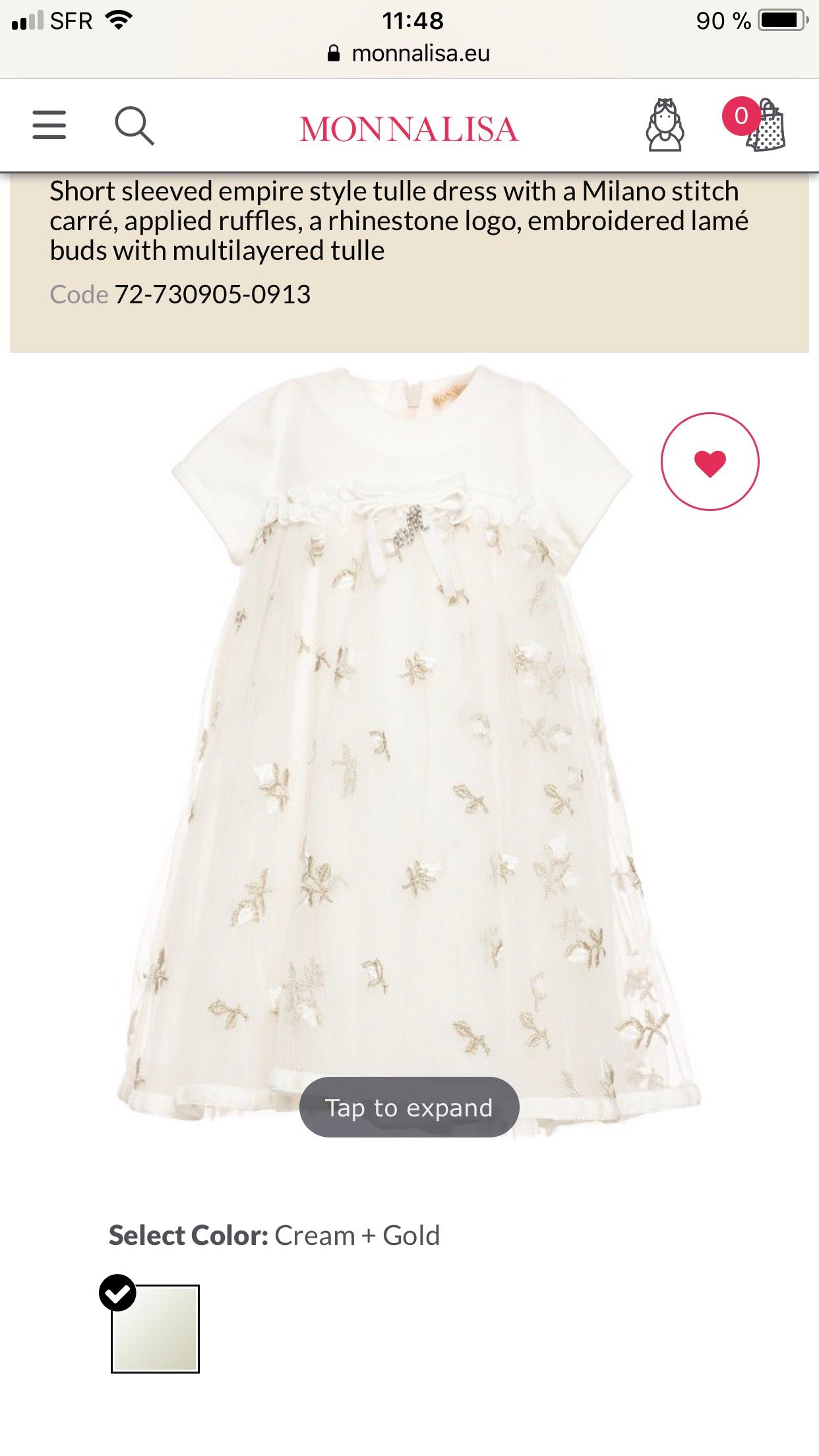Viewport: 819px width, 1456px height.
Task: Tap to expand the dress image
Action: (x=409, y=1107)
